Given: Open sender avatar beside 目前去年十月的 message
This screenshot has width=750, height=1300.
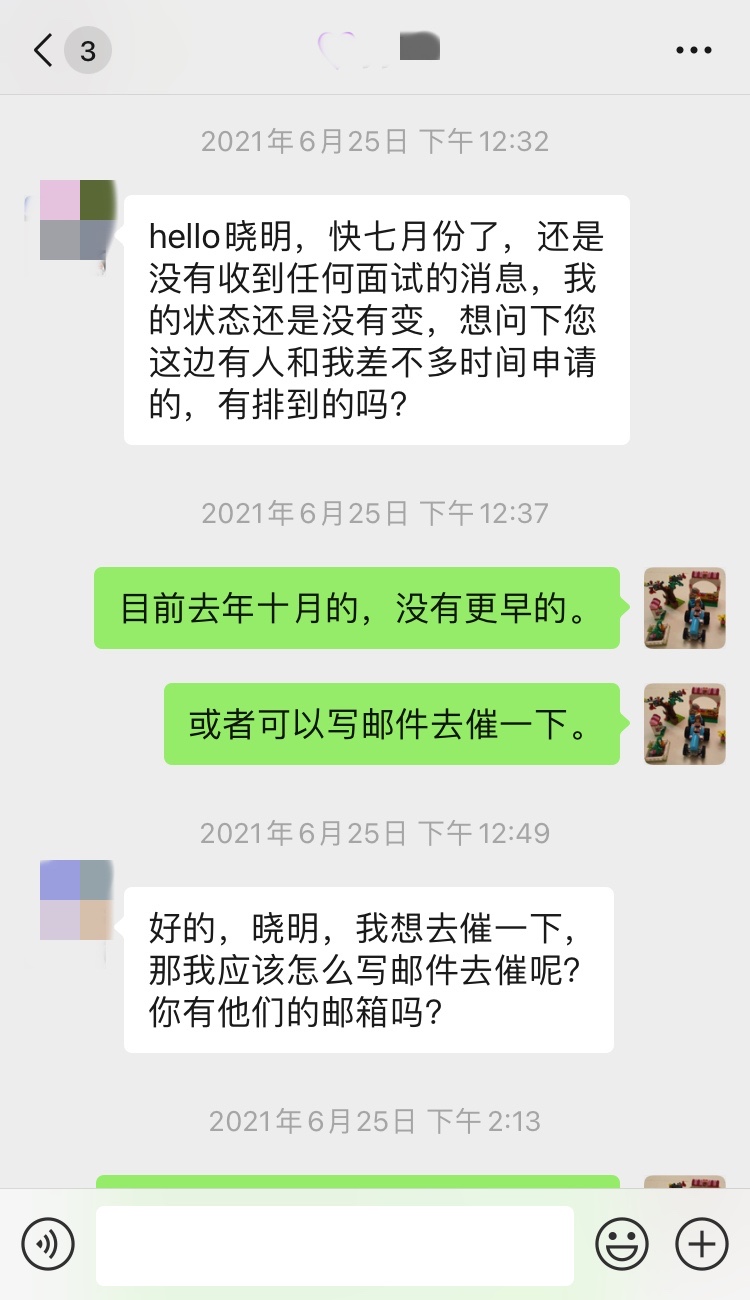Looking at the screenshot, I should (x=684, y=608).
